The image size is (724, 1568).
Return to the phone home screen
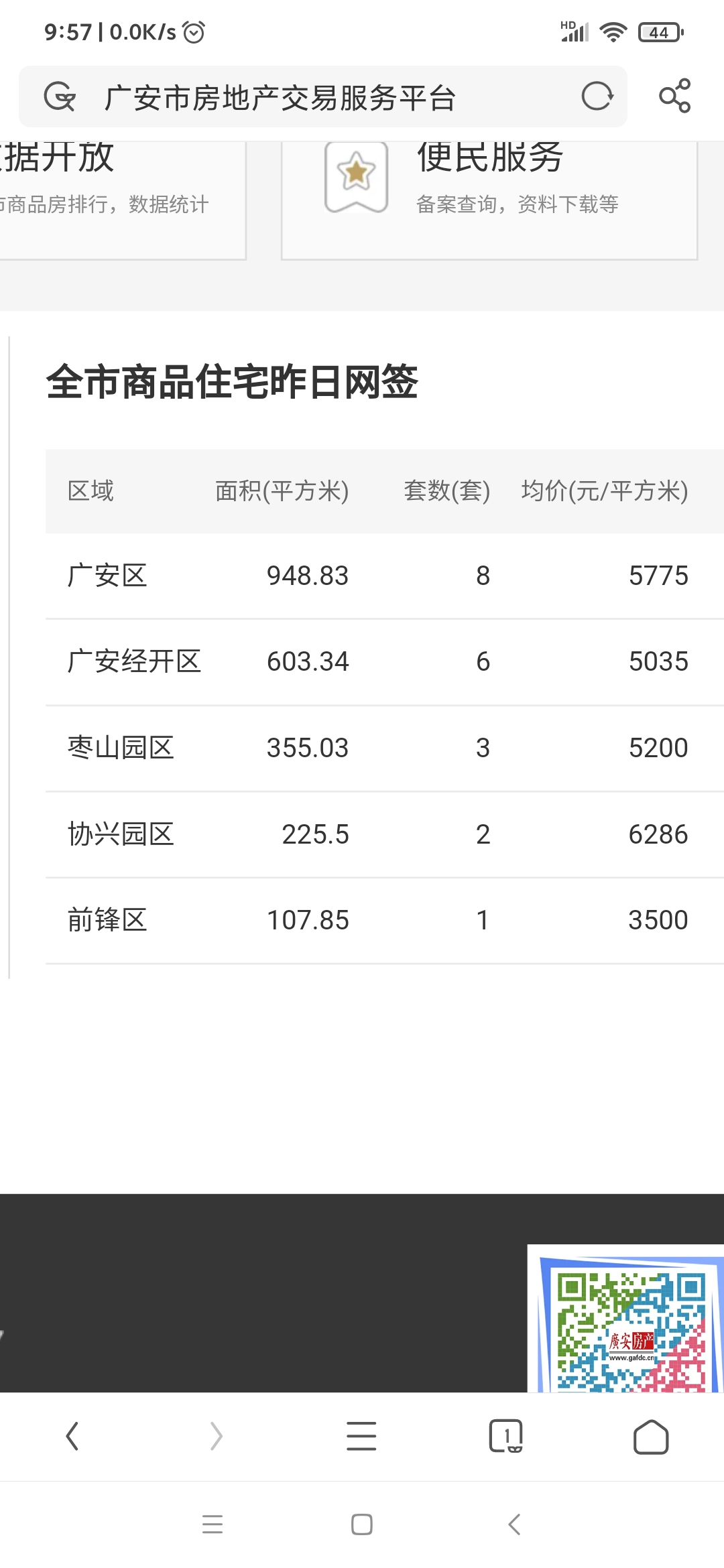[x=362, y=1524]
